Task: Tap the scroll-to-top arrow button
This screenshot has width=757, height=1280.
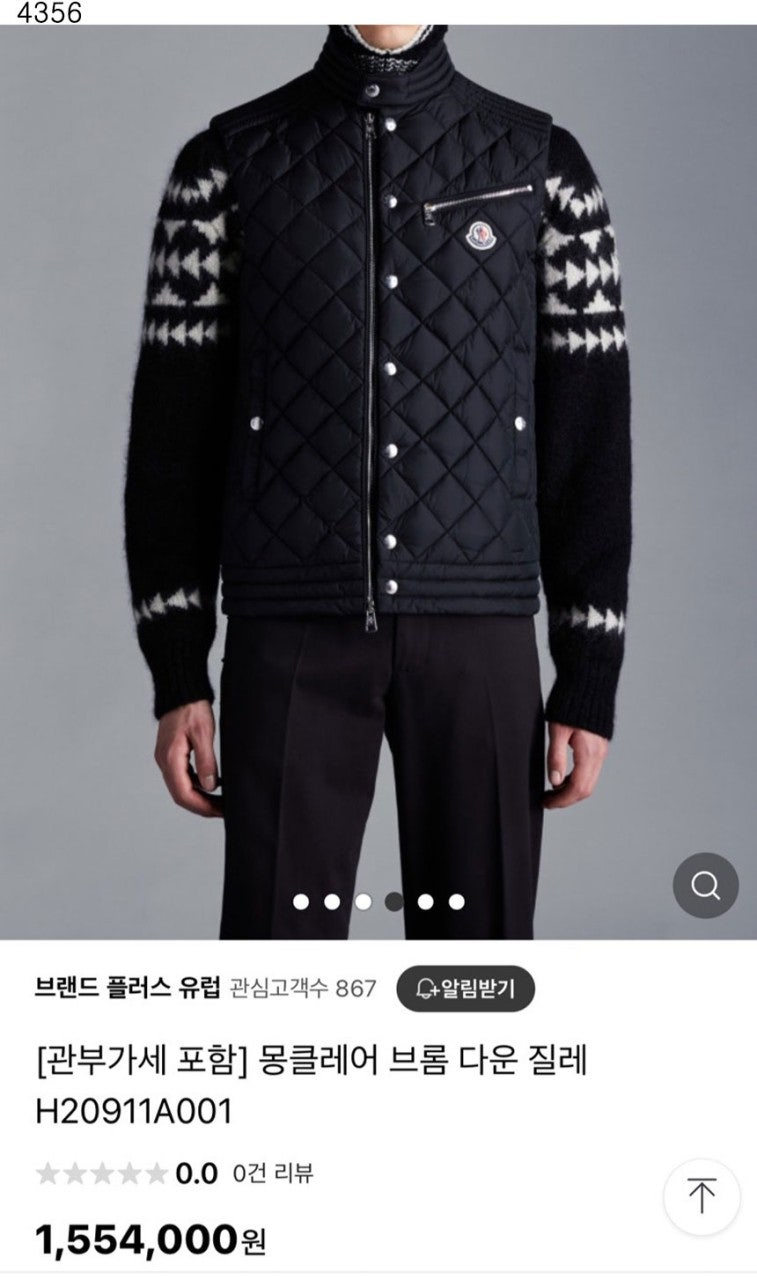Action: coord(701,1196)
